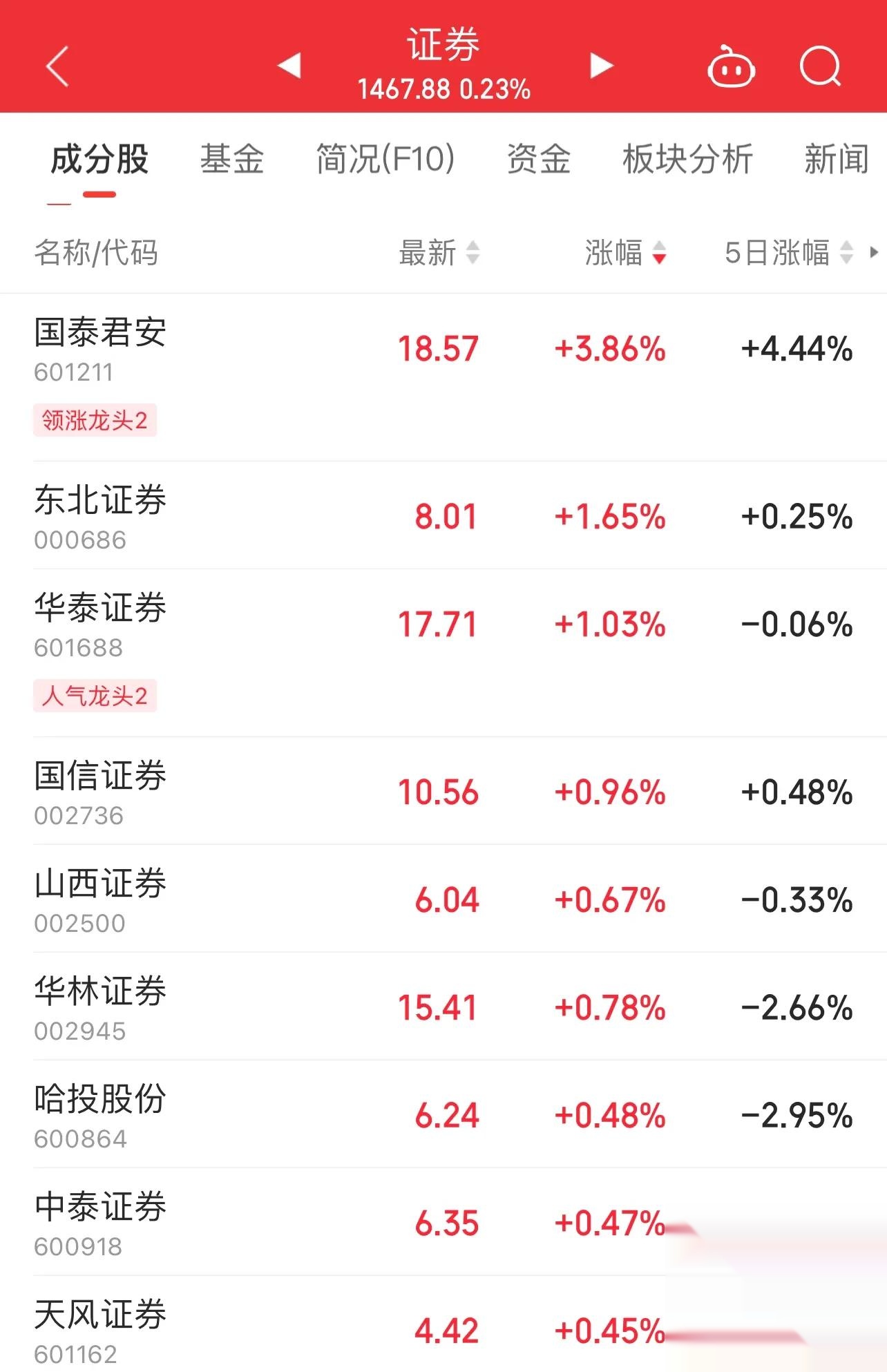Switch to the 基金 tab
The image size is (887, 1372).
click(x=233, y=160)
